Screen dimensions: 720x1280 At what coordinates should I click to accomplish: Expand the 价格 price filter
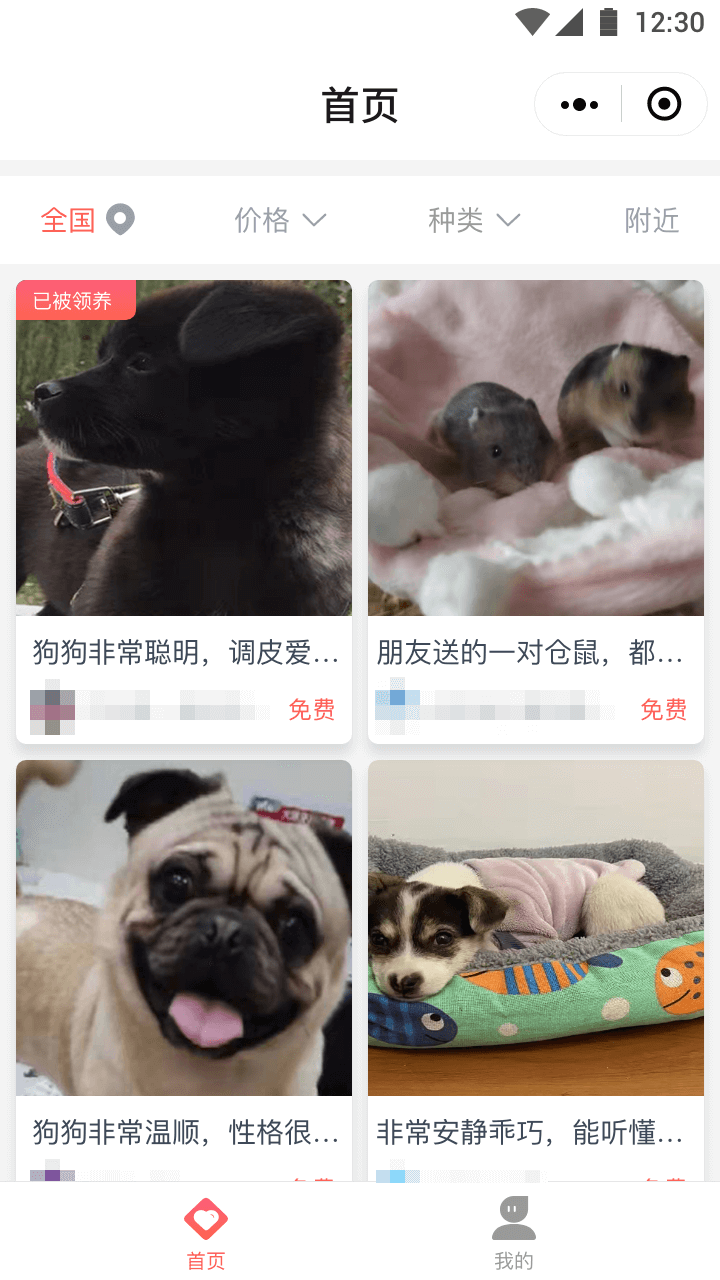(x=280, y=220)
